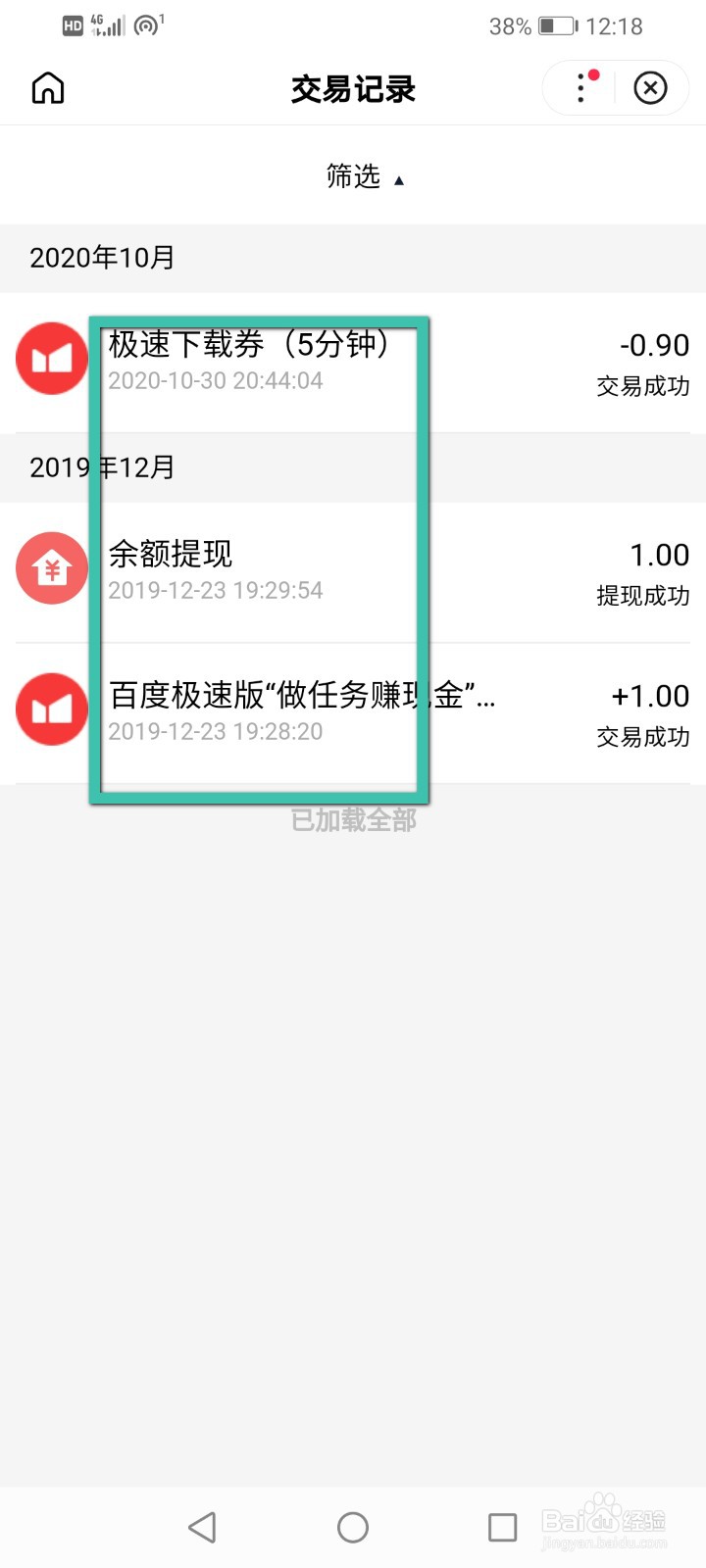Tap the 已加载全部 loading indicator text
Screen dimensions: 706x1568
[352, 820]
